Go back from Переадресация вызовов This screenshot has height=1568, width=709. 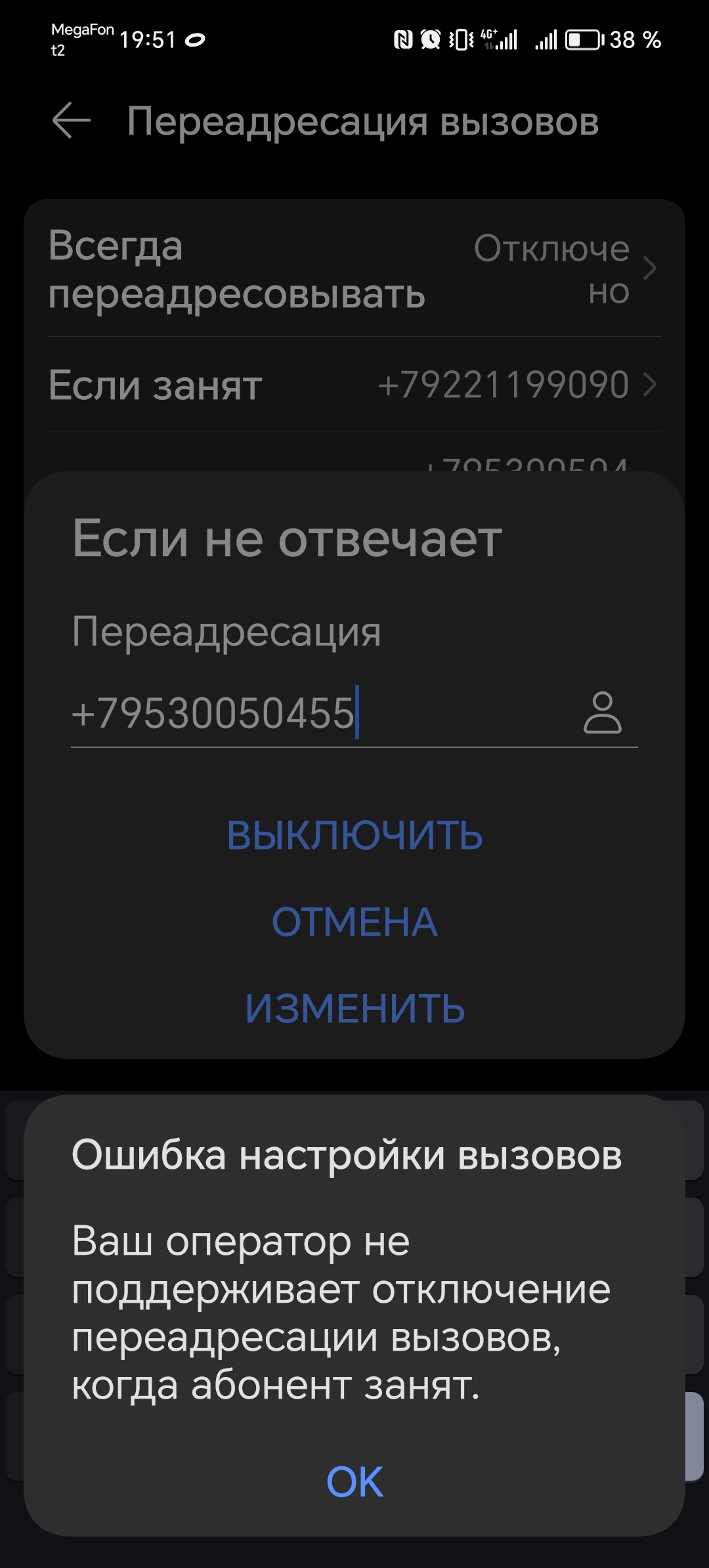(x=71, y=121)
